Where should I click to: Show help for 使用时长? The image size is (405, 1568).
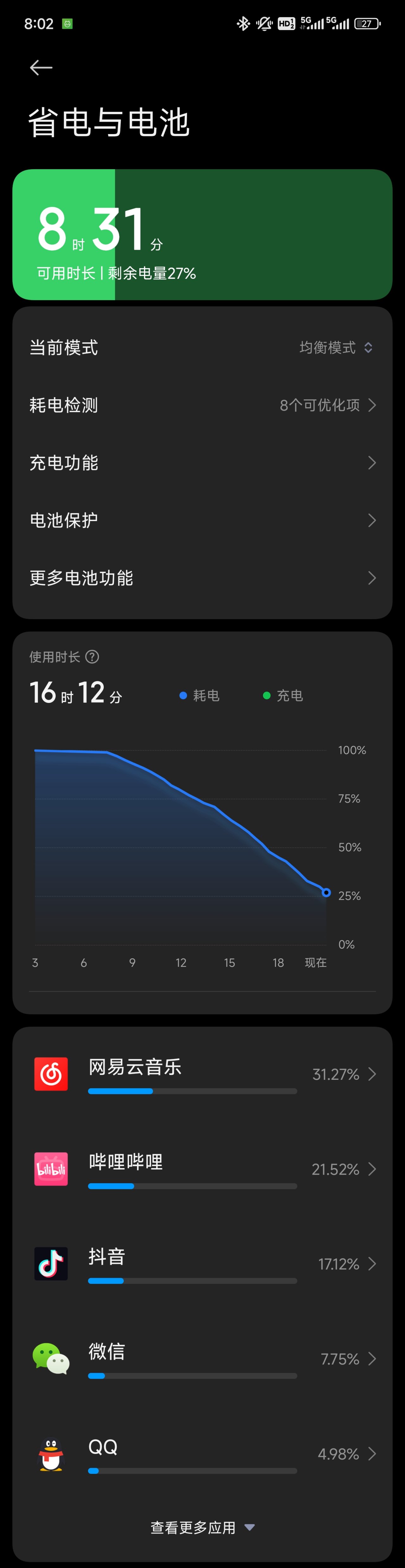(93, 657)
